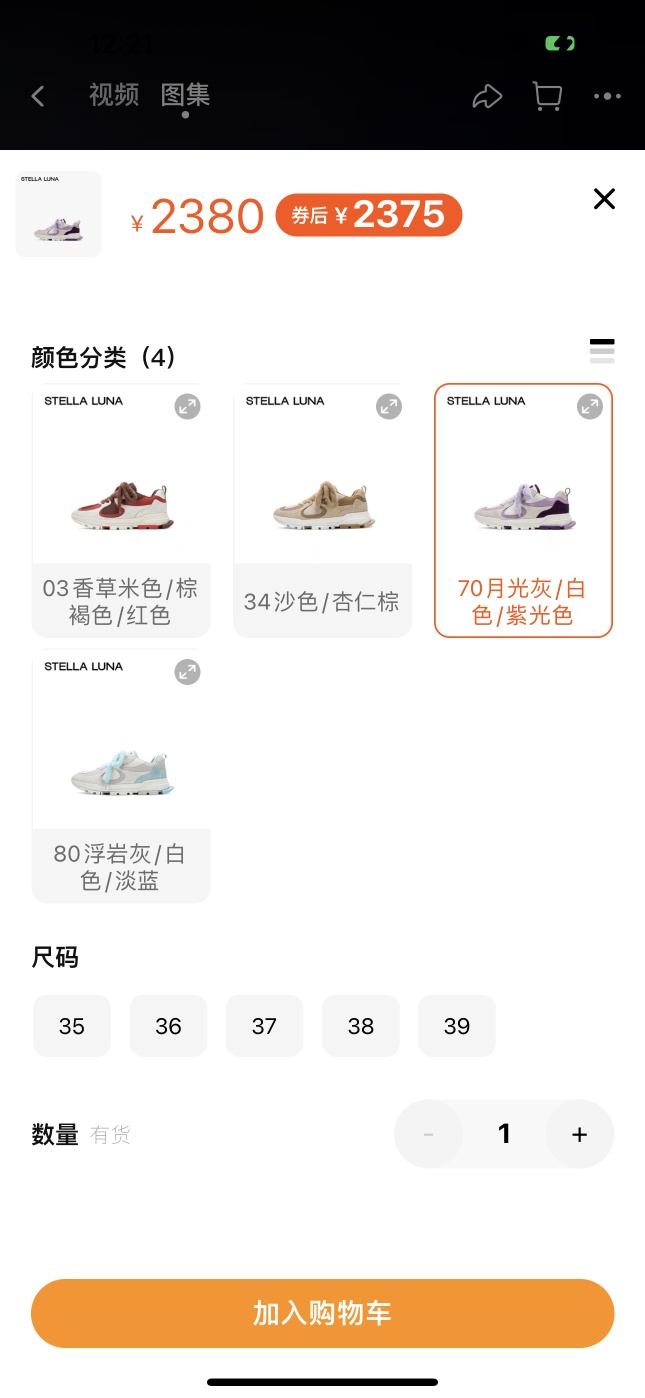645x1398 pixels.
Task: Share this product
Action: pyautogui.click(x=487, y=96)
